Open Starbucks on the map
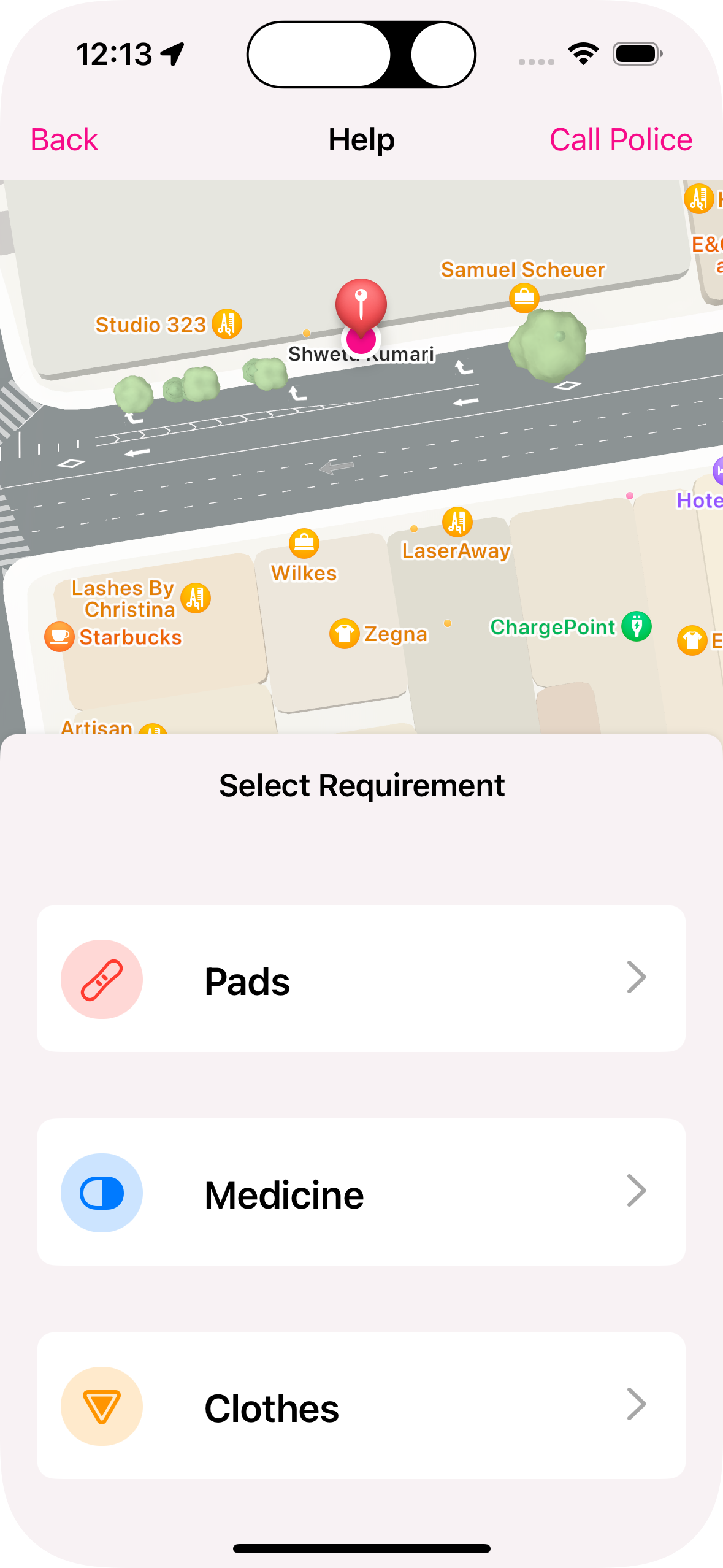Screen dimensions: 723x1568 (x=59, y=637)
